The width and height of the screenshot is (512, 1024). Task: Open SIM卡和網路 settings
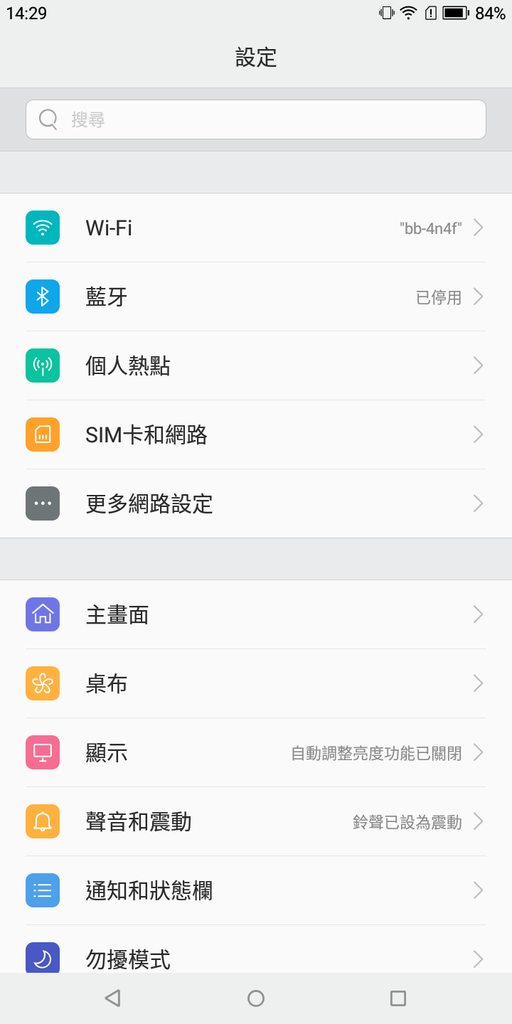coord(256,435)
